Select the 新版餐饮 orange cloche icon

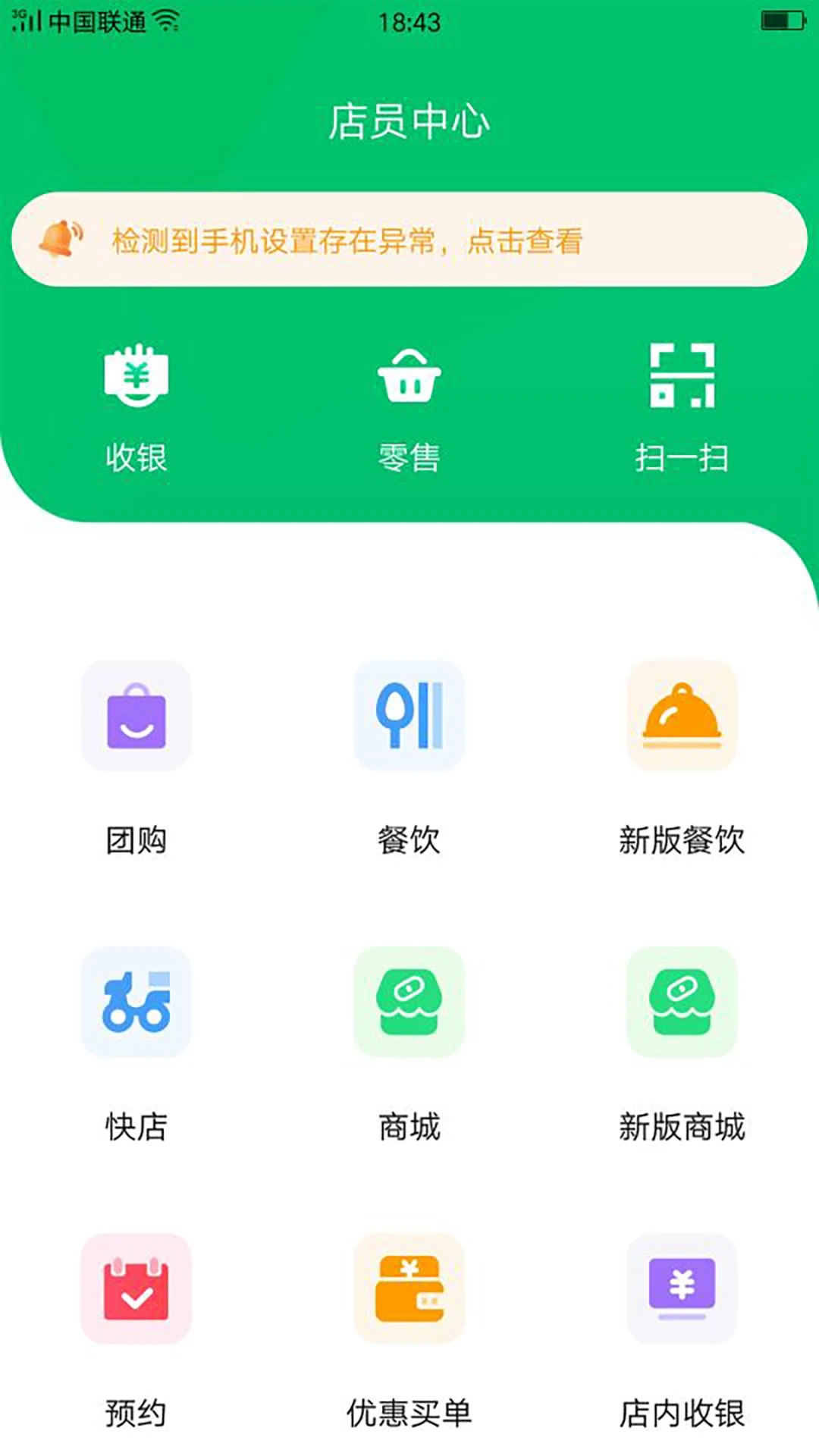point(682,716)
